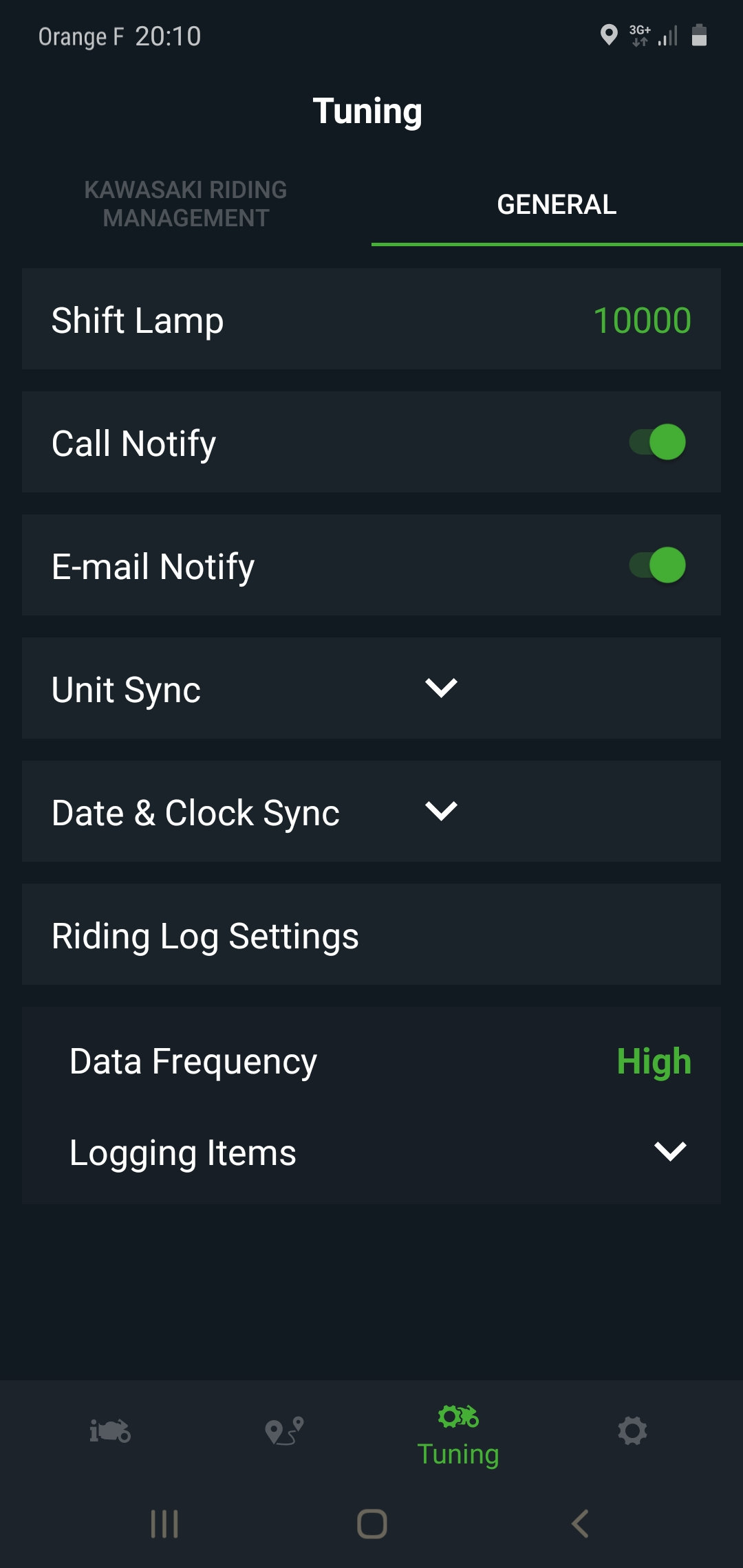Open the riding route map tab

pyautogui.click(x=284, y=1432)
